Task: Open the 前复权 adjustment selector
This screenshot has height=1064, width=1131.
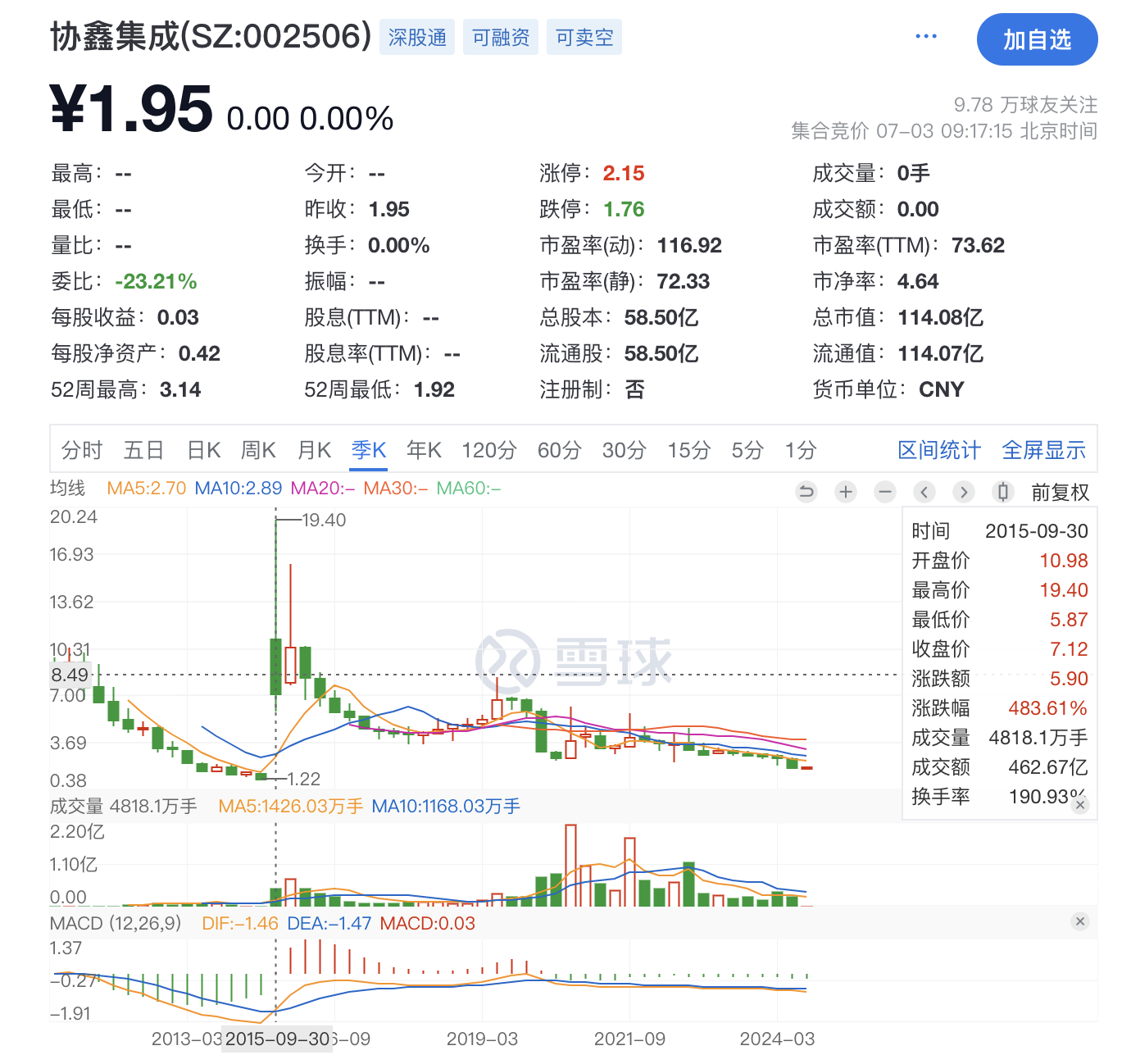Action: [x=1060, y=493]
